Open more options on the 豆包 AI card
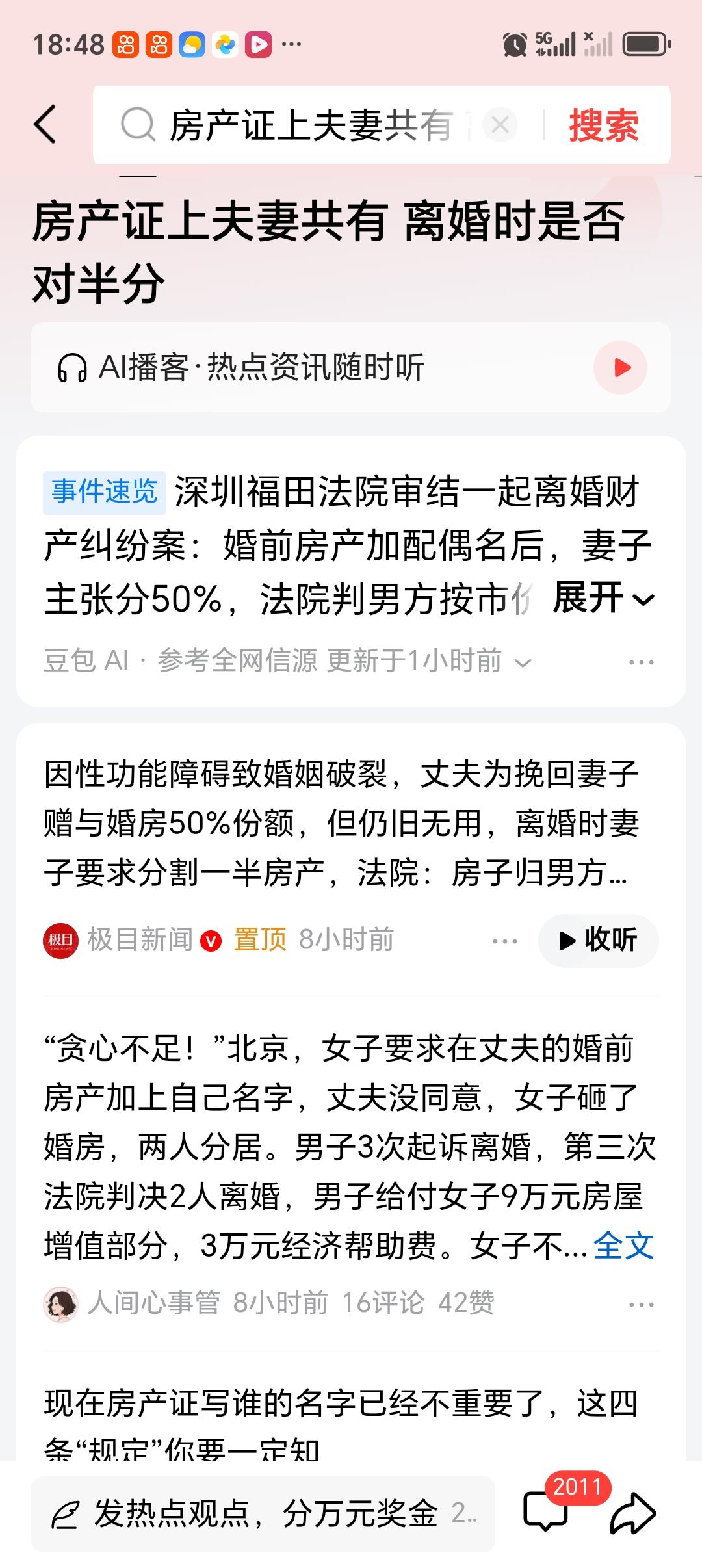This screenshot has width=702, height=1568. 641,660
